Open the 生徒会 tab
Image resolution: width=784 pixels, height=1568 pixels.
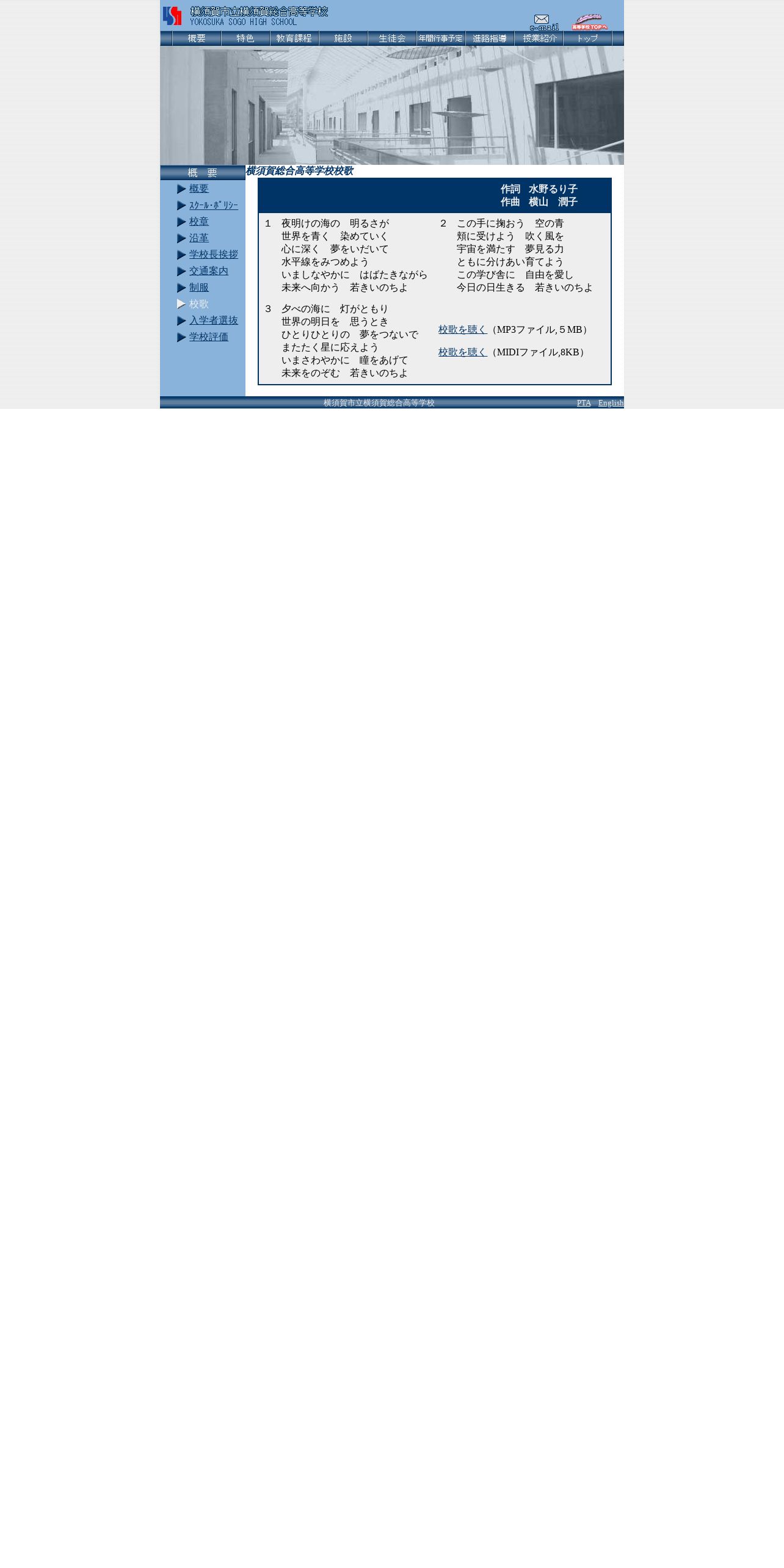pos(392,38)
